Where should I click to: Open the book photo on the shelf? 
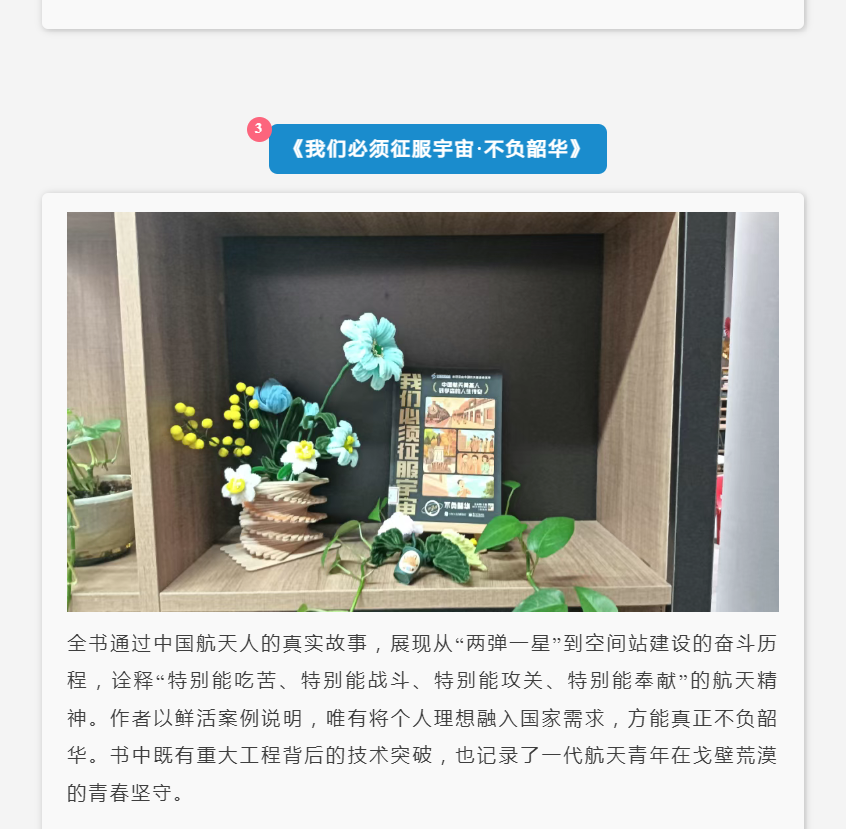[422, 411]
